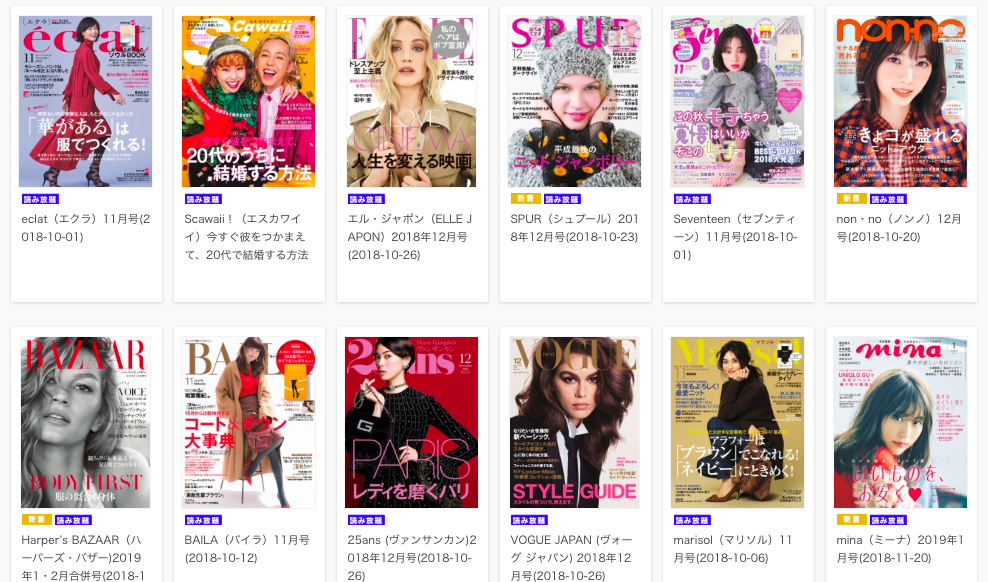The image size is (988, 582).
Task: Open SPUR December 2018 issue
Action: pyautogui.click(x=574, y=102)
